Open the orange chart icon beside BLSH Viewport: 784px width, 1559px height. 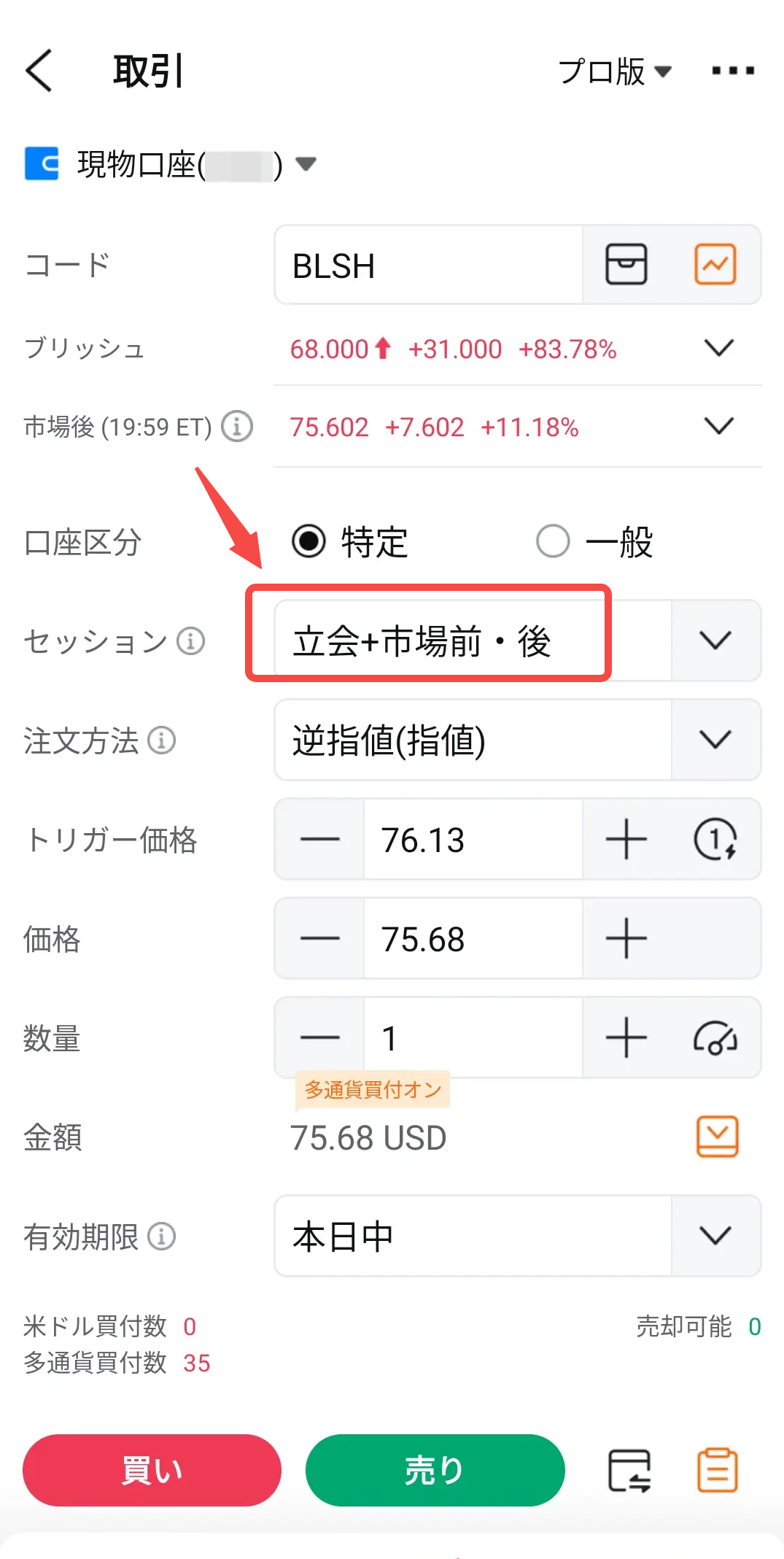tap(715, 265)
